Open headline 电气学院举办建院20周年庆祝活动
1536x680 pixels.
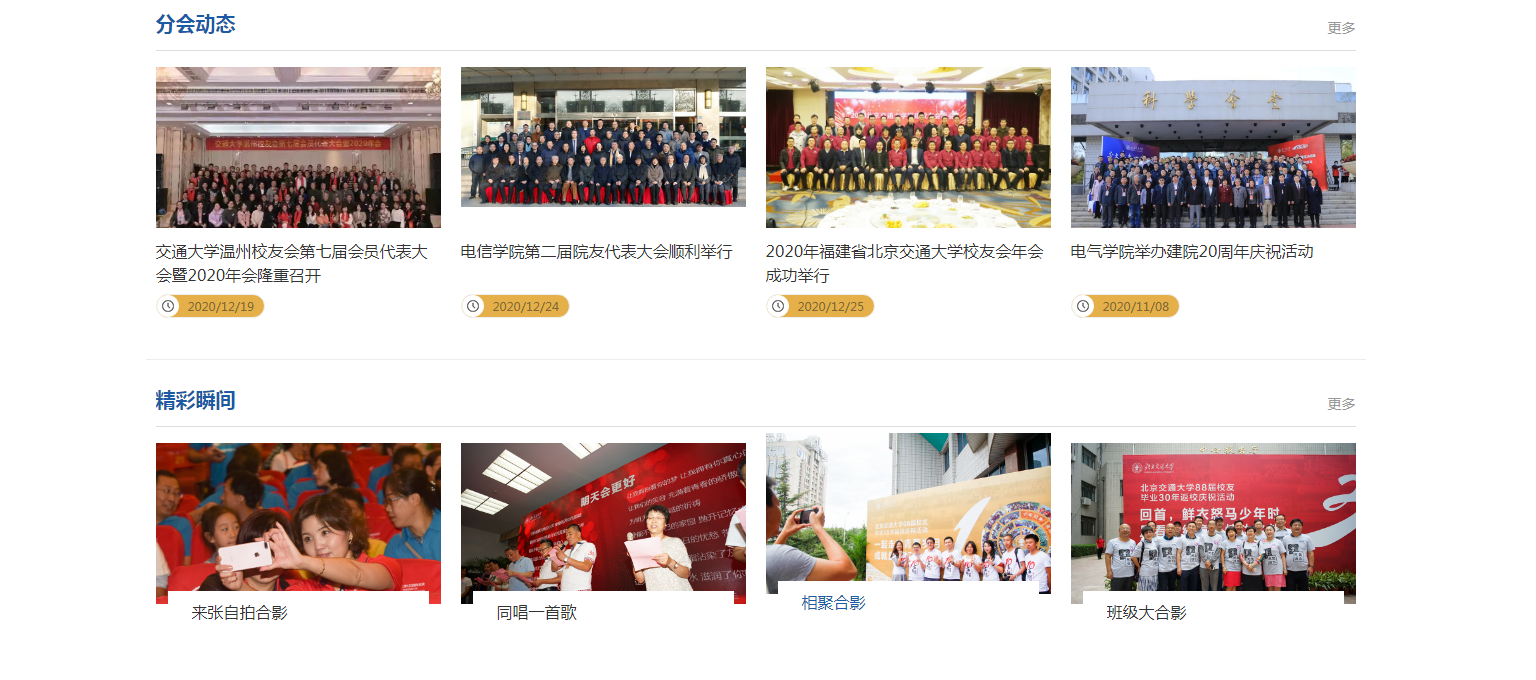(1191, 251)
